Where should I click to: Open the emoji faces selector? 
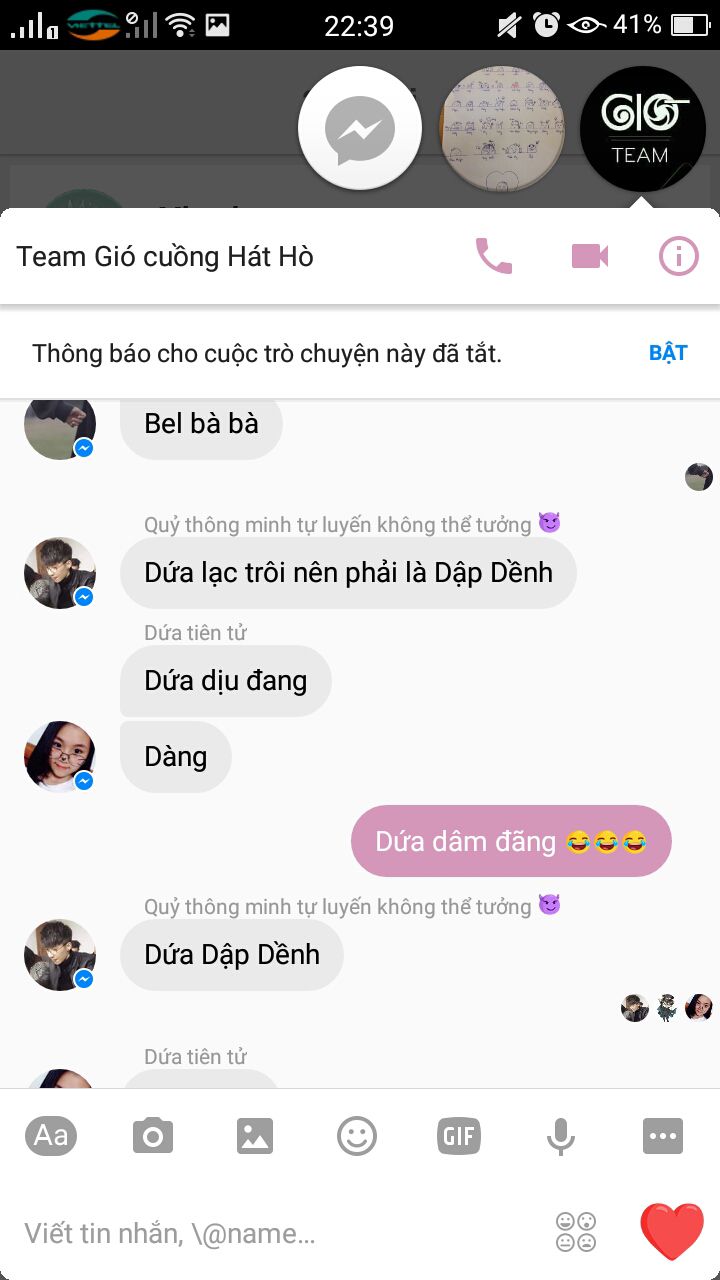(576, 1232)
